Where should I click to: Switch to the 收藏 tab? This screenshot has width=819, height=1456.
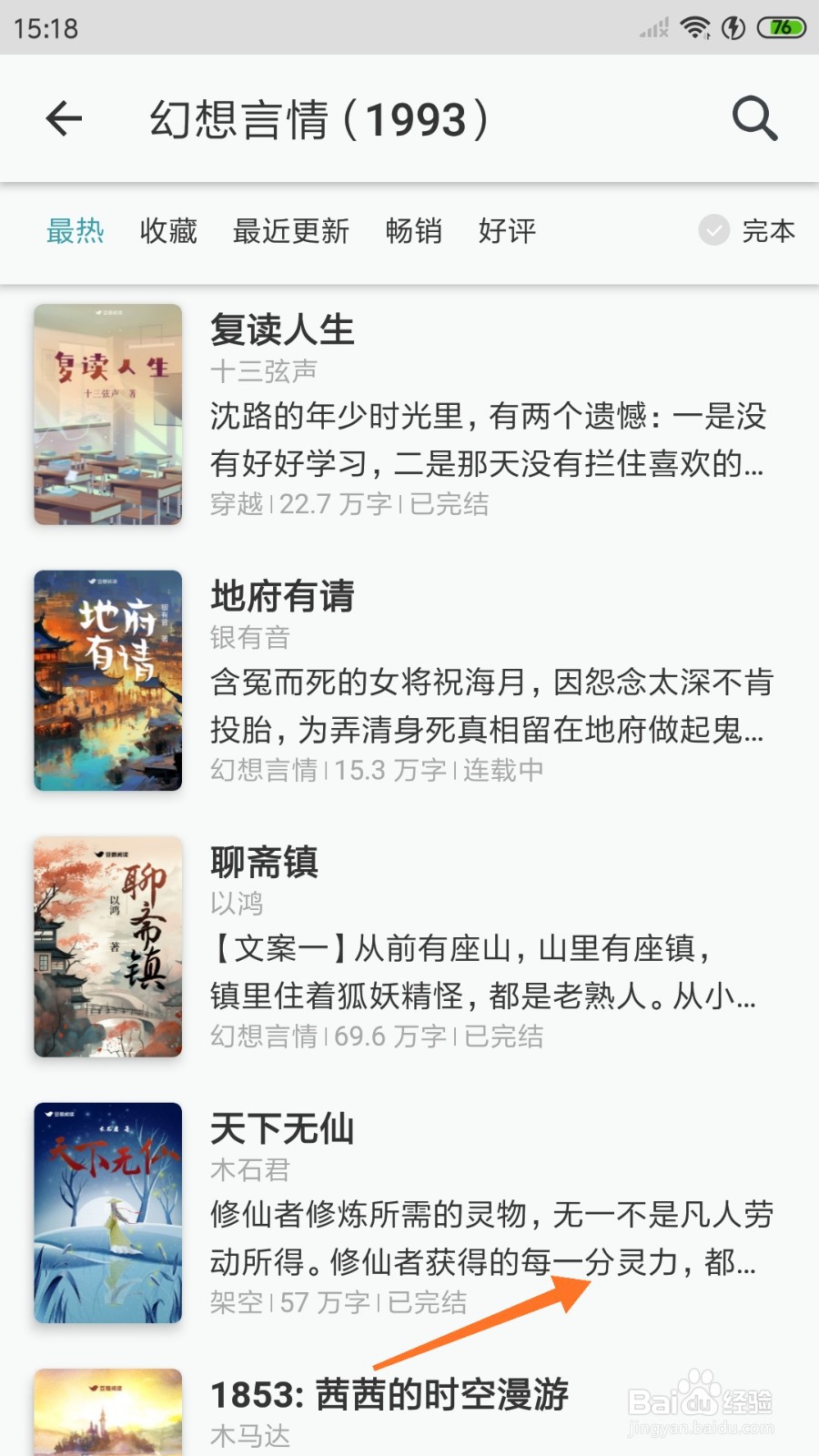click(168, 231)
